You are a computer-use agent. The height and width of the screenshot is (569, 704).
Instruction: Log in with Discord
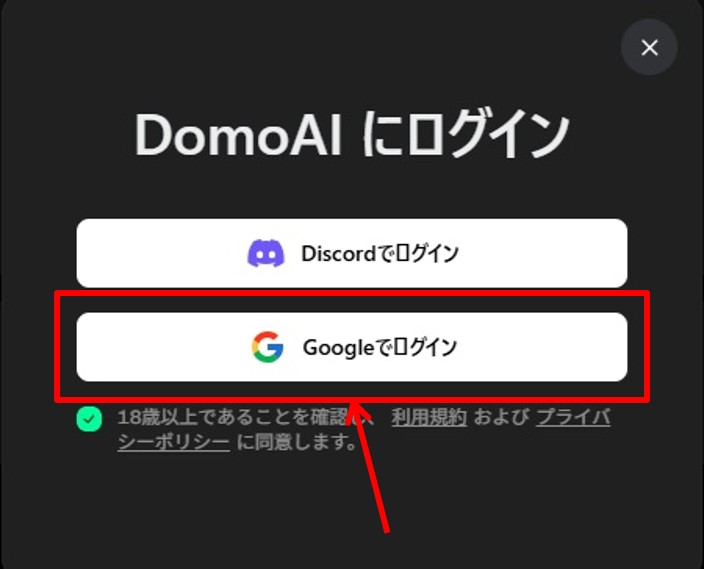[x=352, y=254]
